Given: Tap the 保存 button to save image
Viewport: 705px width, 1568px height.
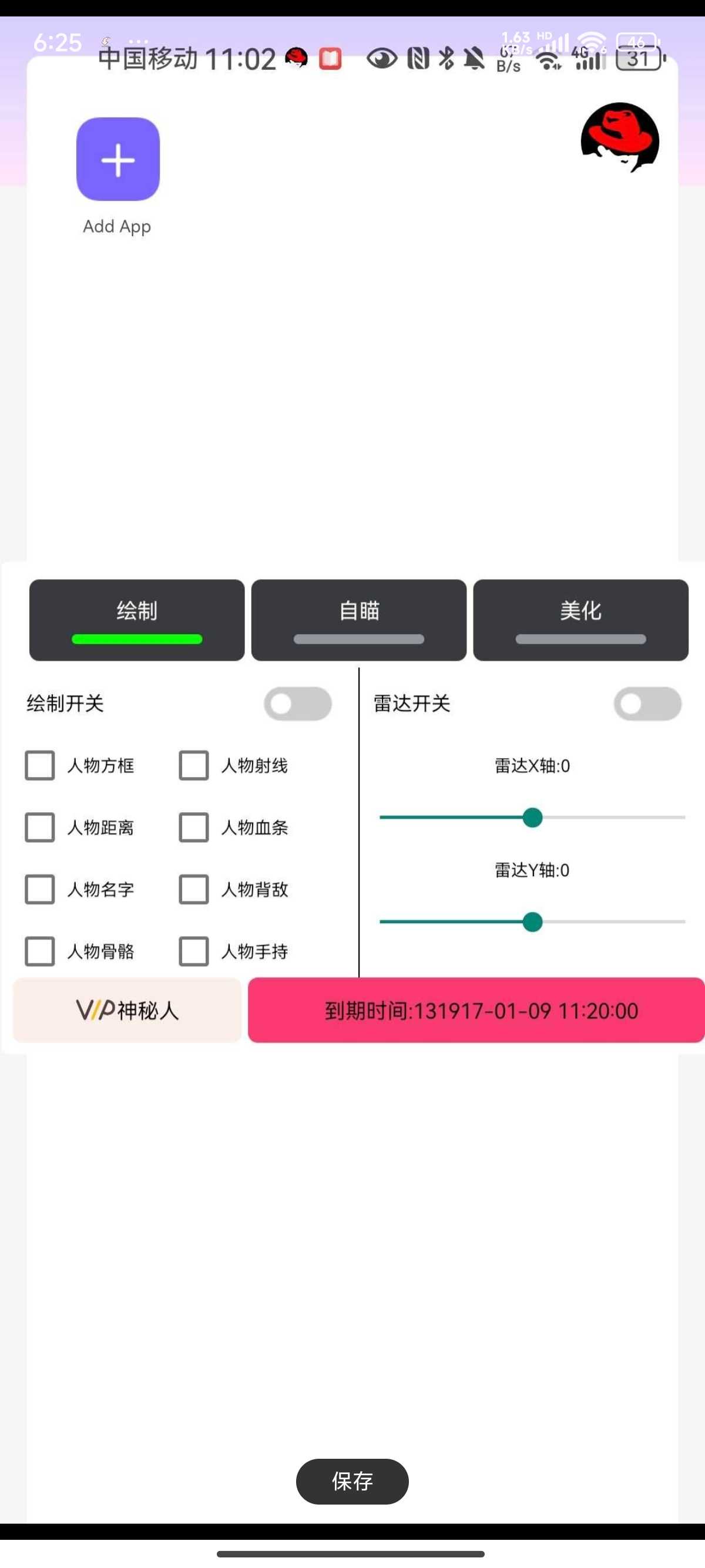Looking at the screenshot, I should (352, 1481).
